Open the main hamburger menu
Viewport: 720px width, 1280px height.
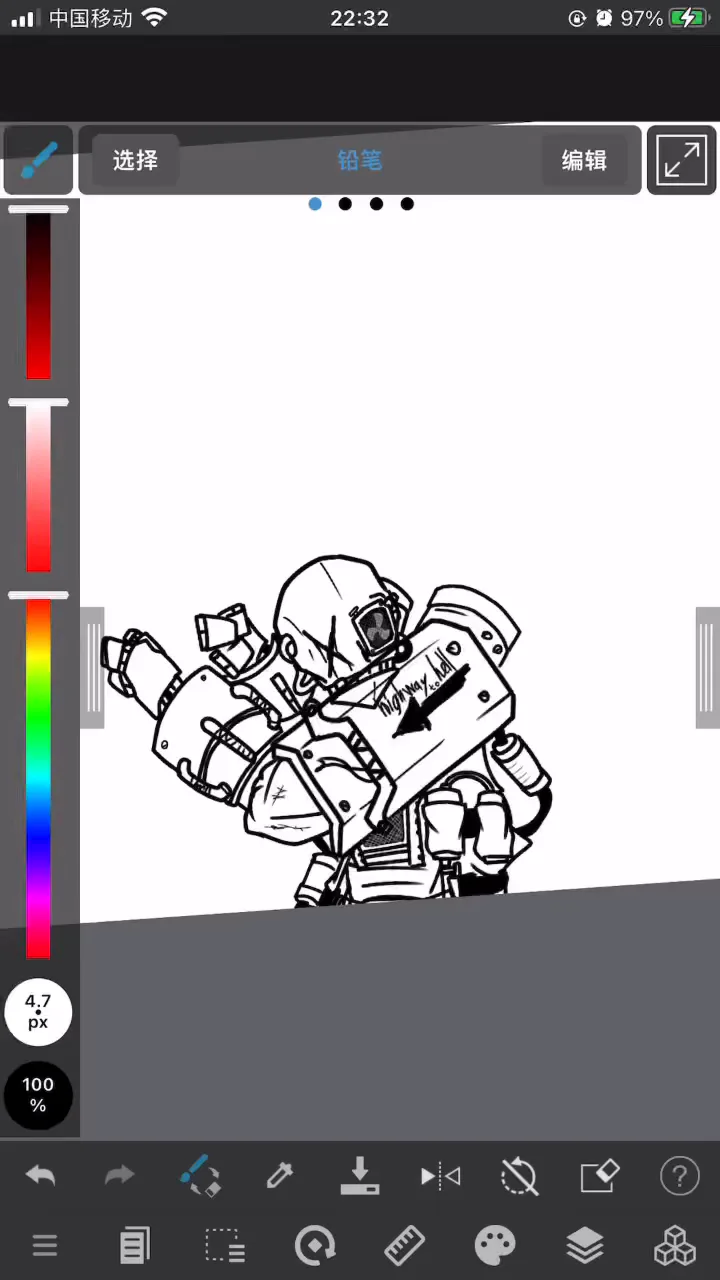(x=44, y=1246)
